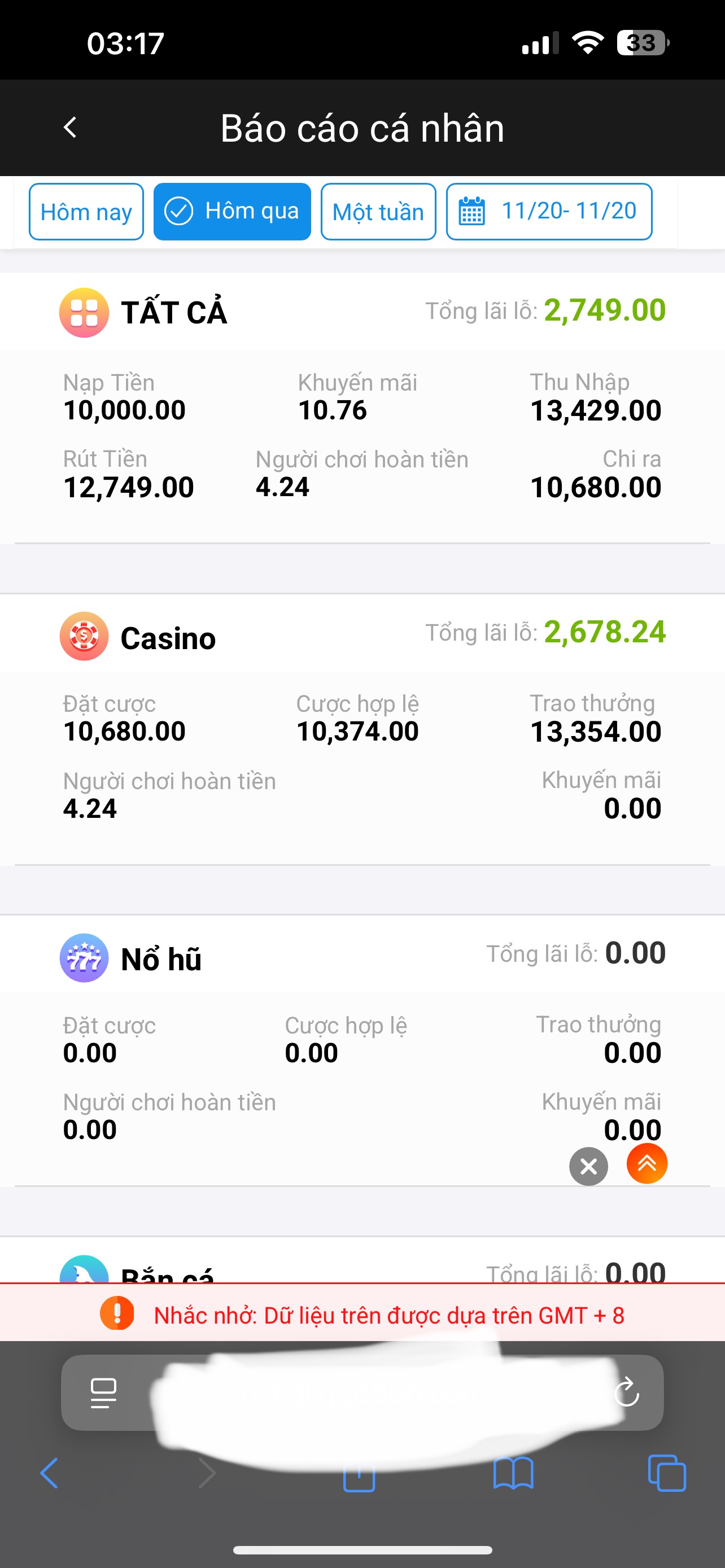Go back from Báo cáo cá nhân
The image size is (725, 1568).
[71, 128]
